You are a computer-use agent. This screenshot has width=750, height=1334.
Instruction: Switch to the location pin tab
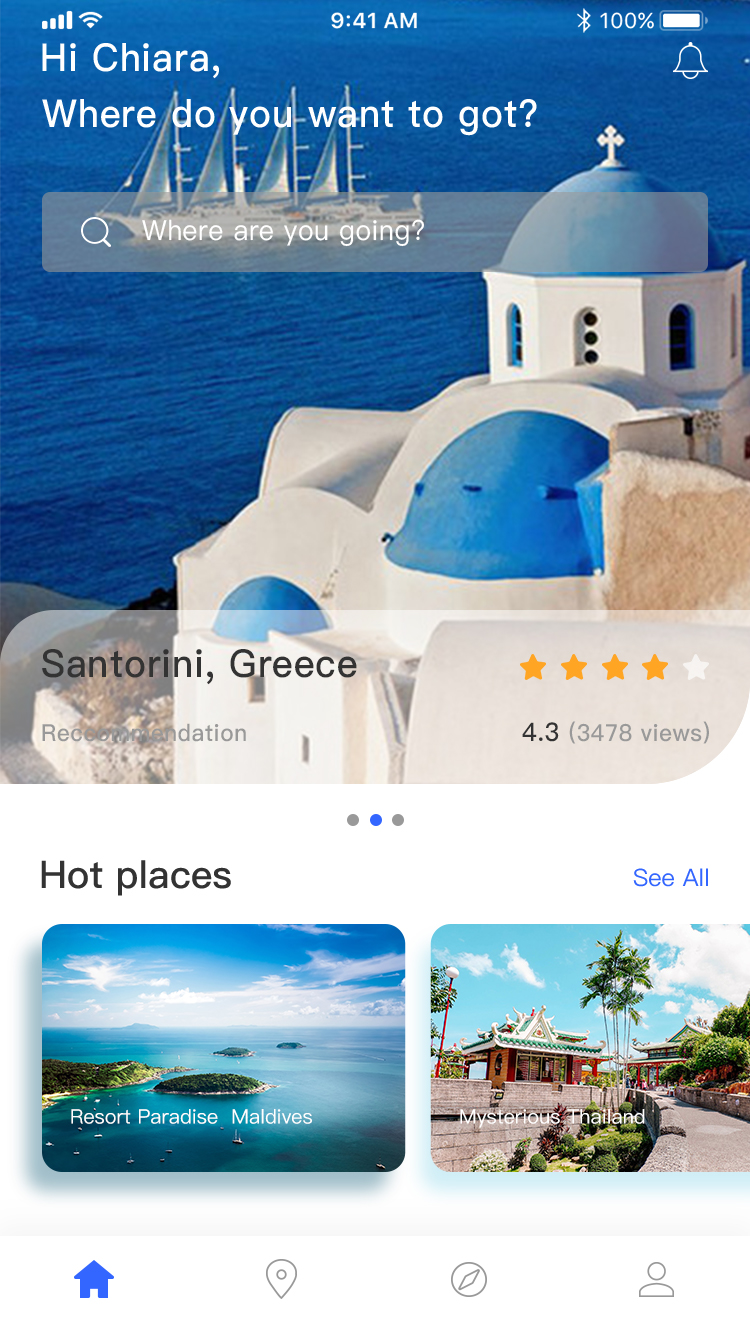281,1279
